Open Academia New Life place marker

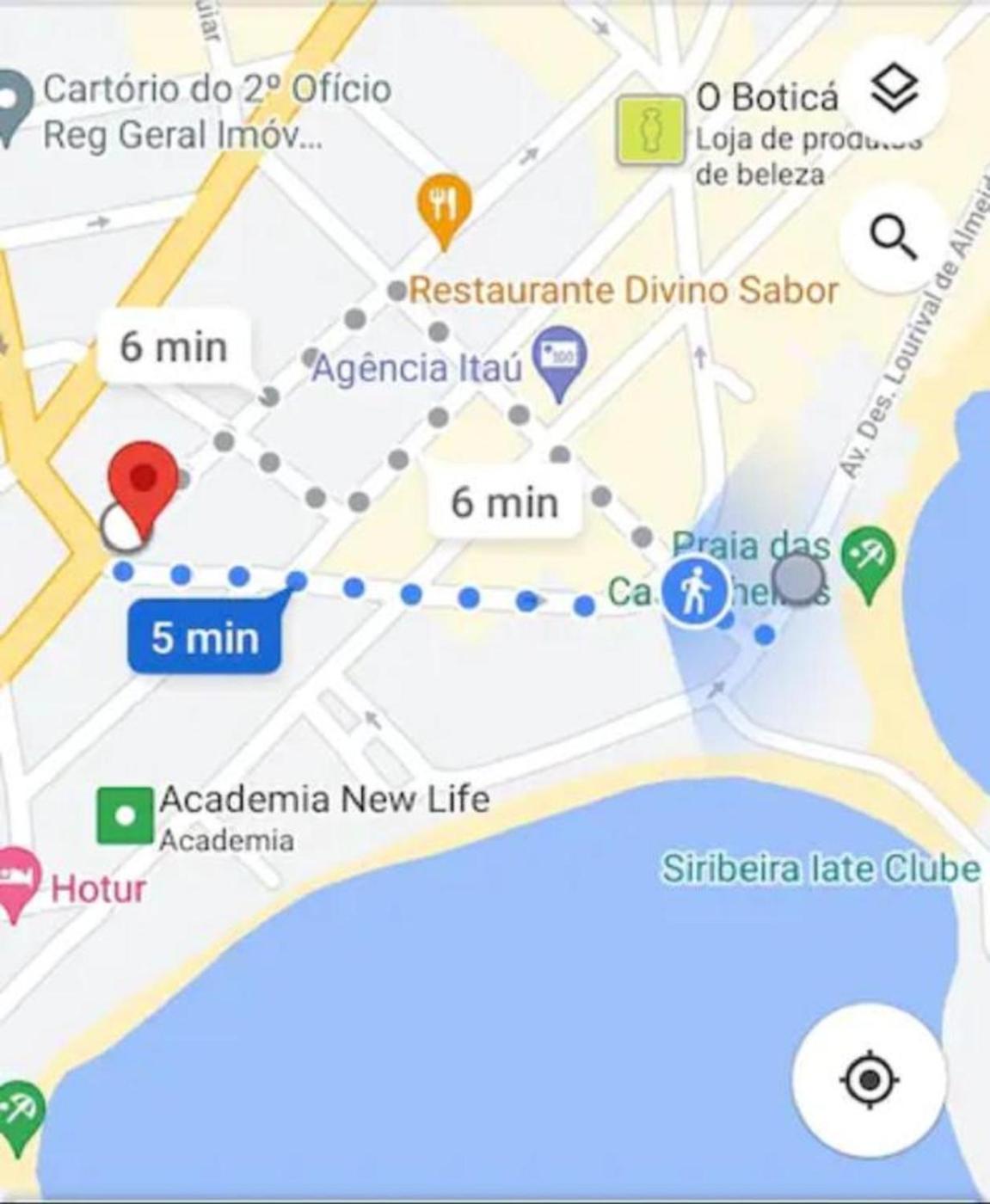(x=126, y=814)
